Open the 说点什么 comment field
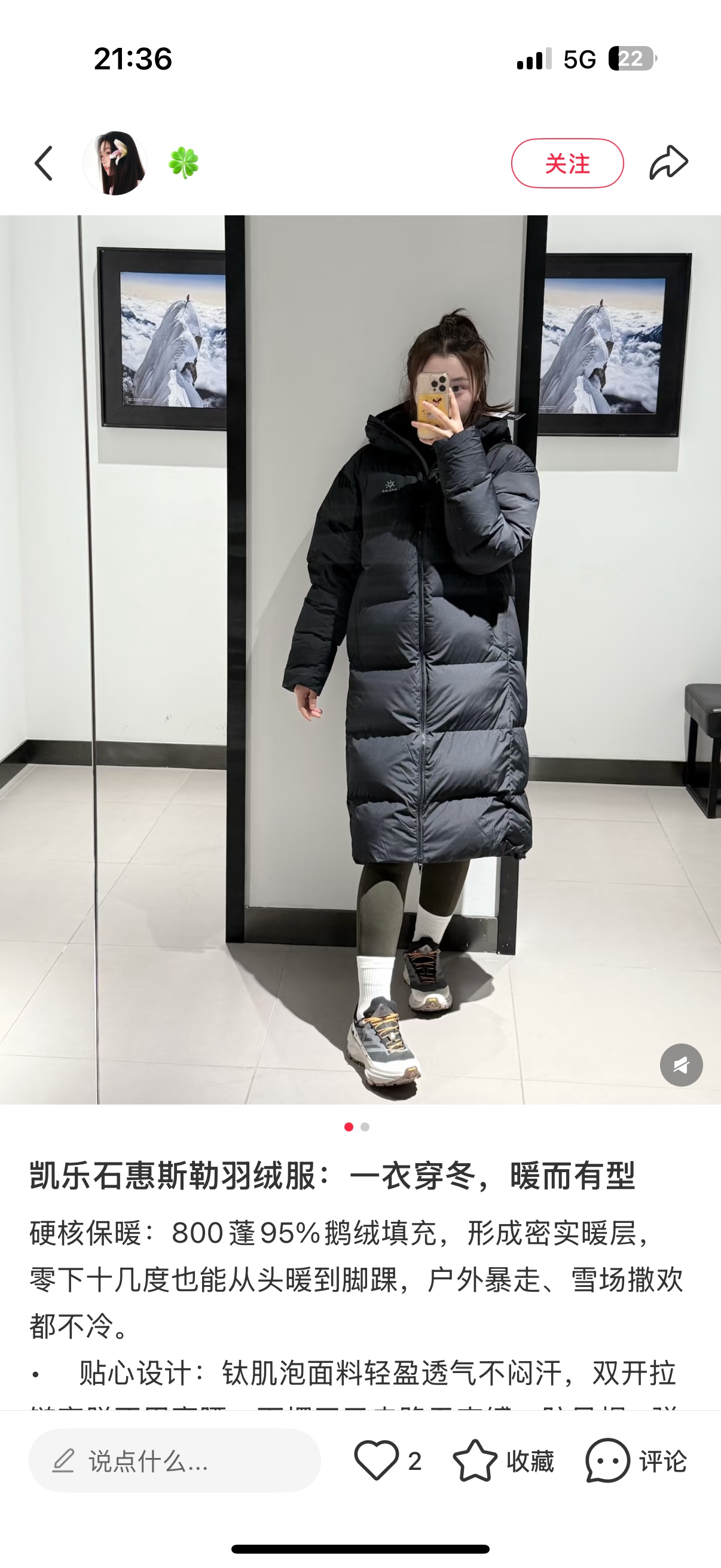The width and height of the screenshot is (721, 1568). (x=175, y=1461)
